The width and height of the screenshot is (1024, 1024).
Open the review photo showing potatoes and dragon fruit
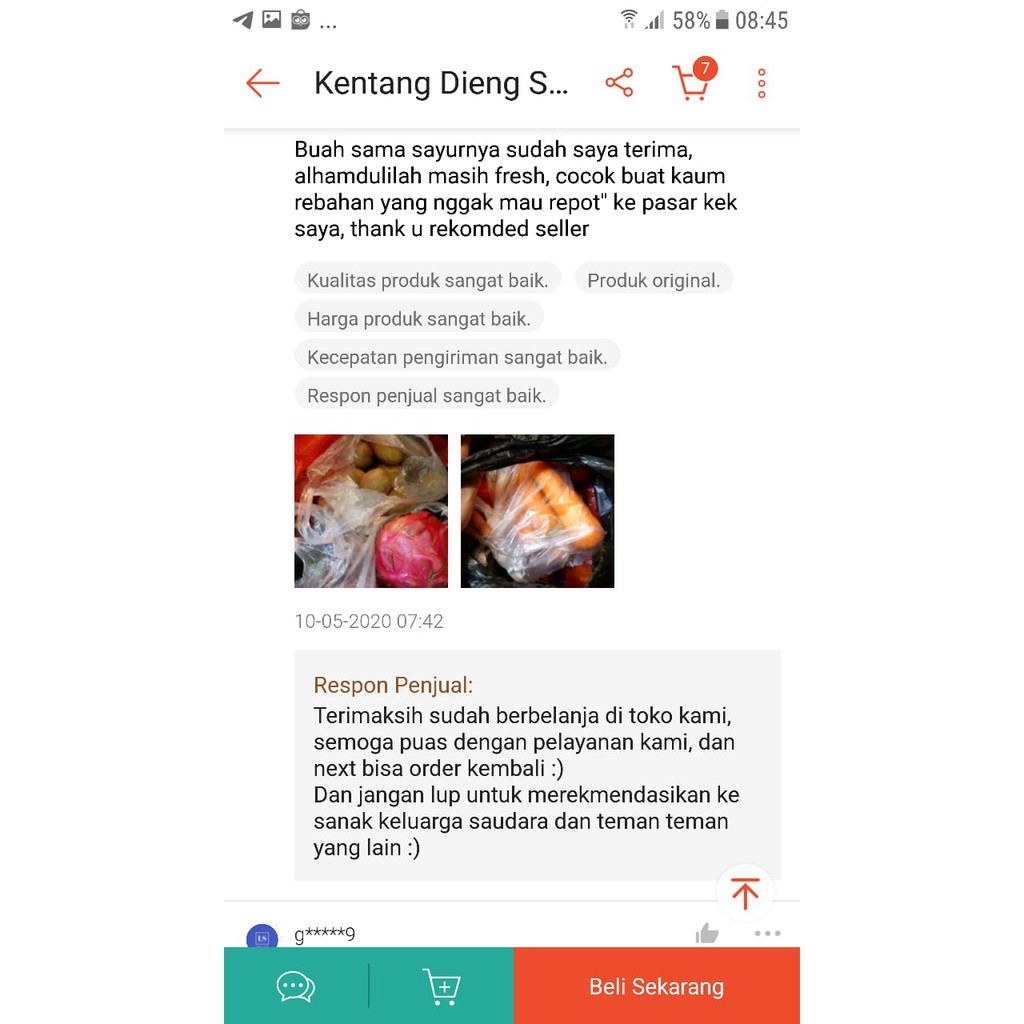371,511
